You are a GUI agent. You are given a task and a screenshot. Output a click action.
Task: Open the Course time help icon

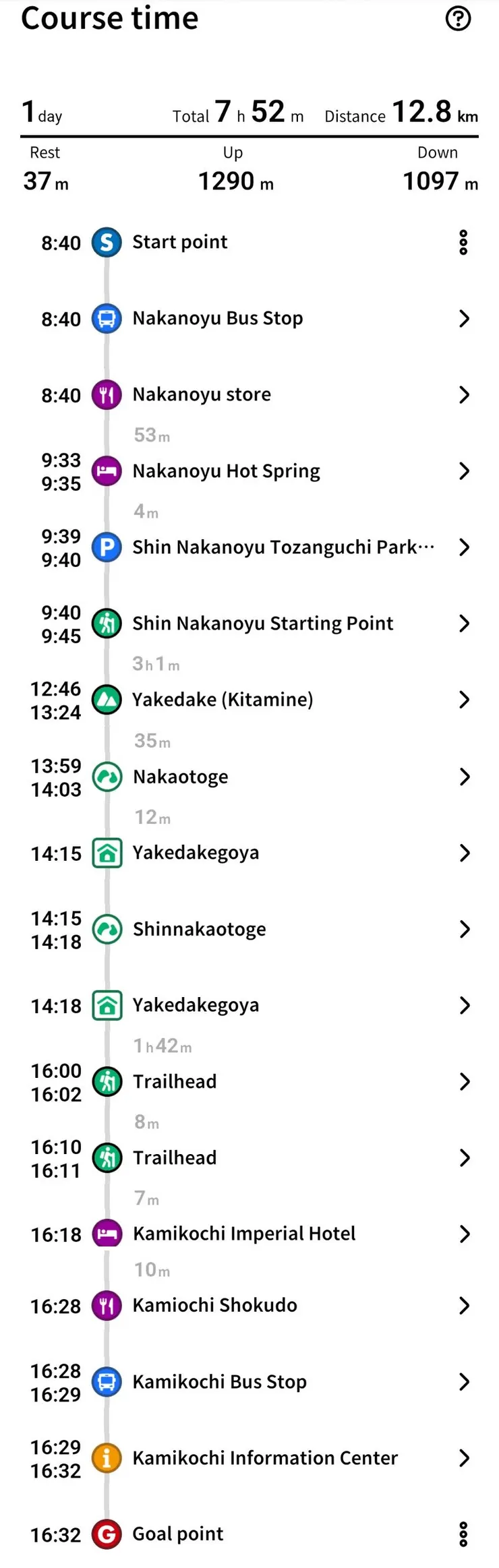tap(459, 19)
